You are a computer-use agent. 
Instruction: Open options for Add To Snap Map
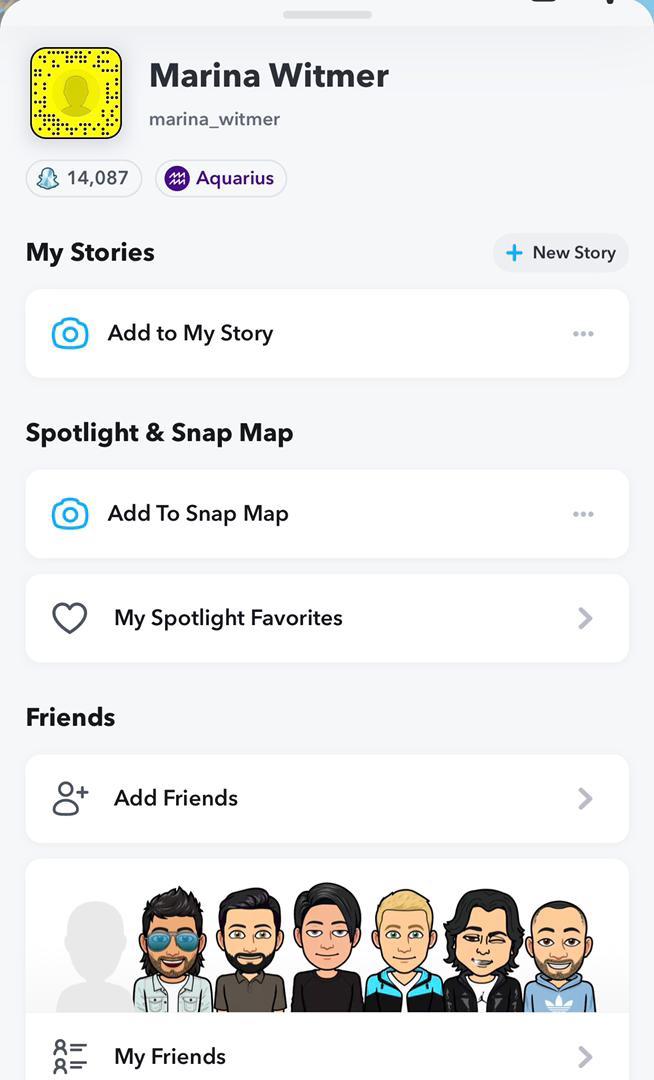click(583, 514)
